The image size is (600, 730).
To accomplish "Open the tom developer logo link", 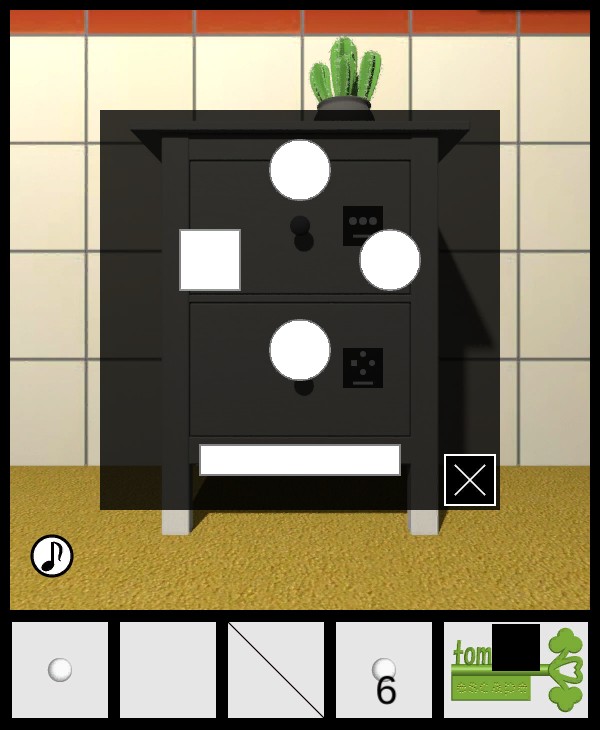I will 516,670.
